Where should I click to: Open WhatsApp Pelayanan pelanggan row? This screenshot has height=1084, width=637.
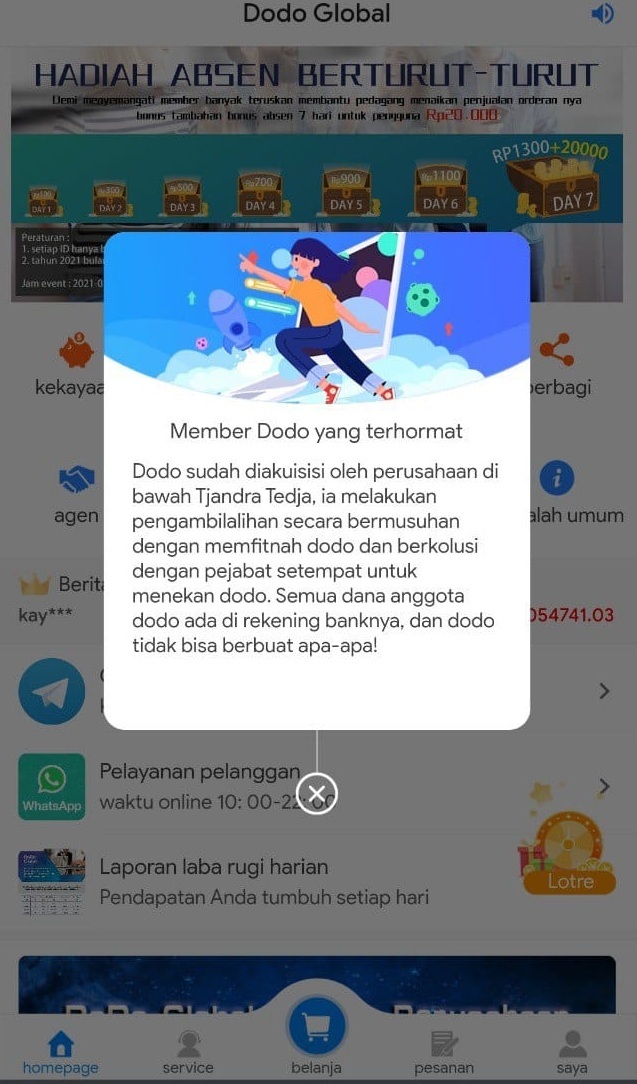[318, 787]
